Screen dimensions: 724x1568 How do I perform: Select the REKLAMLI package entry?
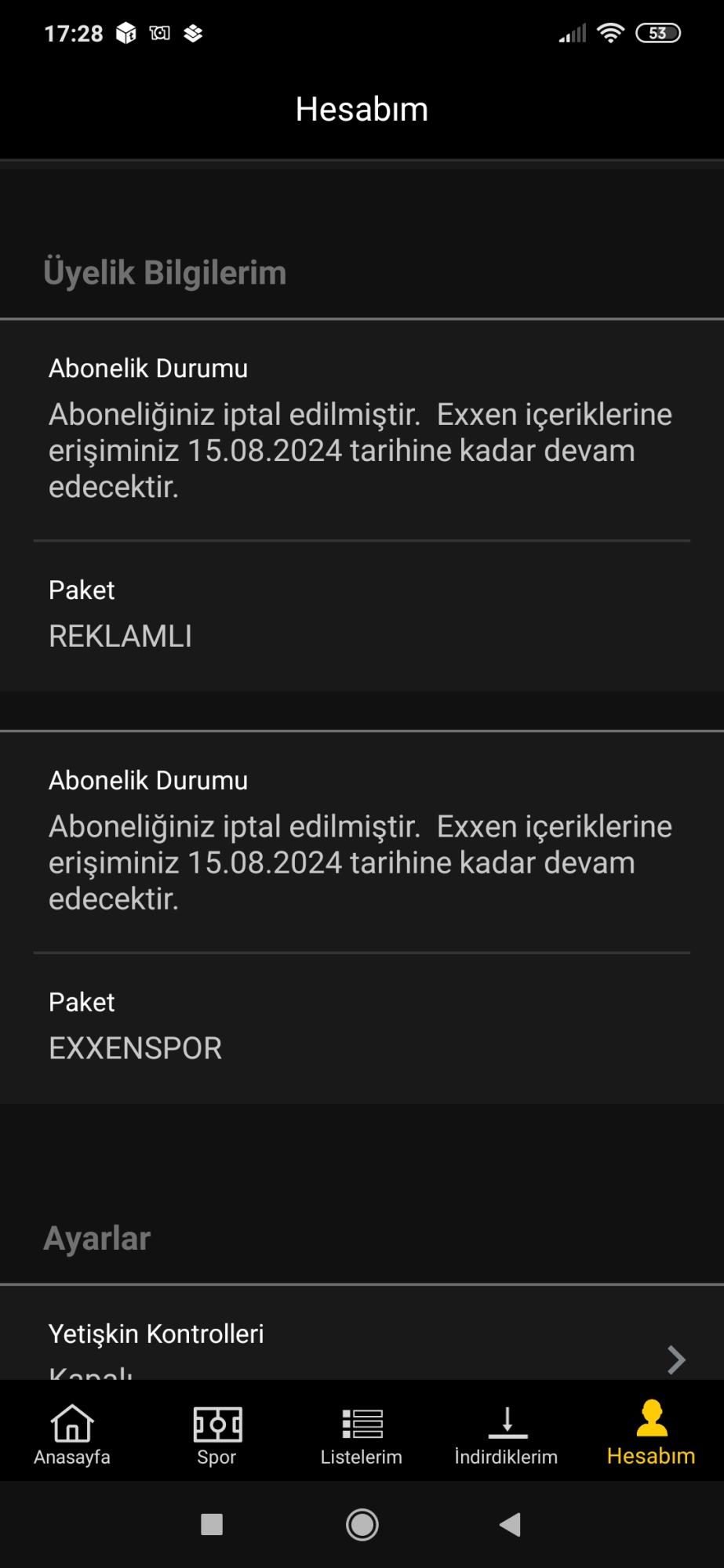(x=121, y=636)
